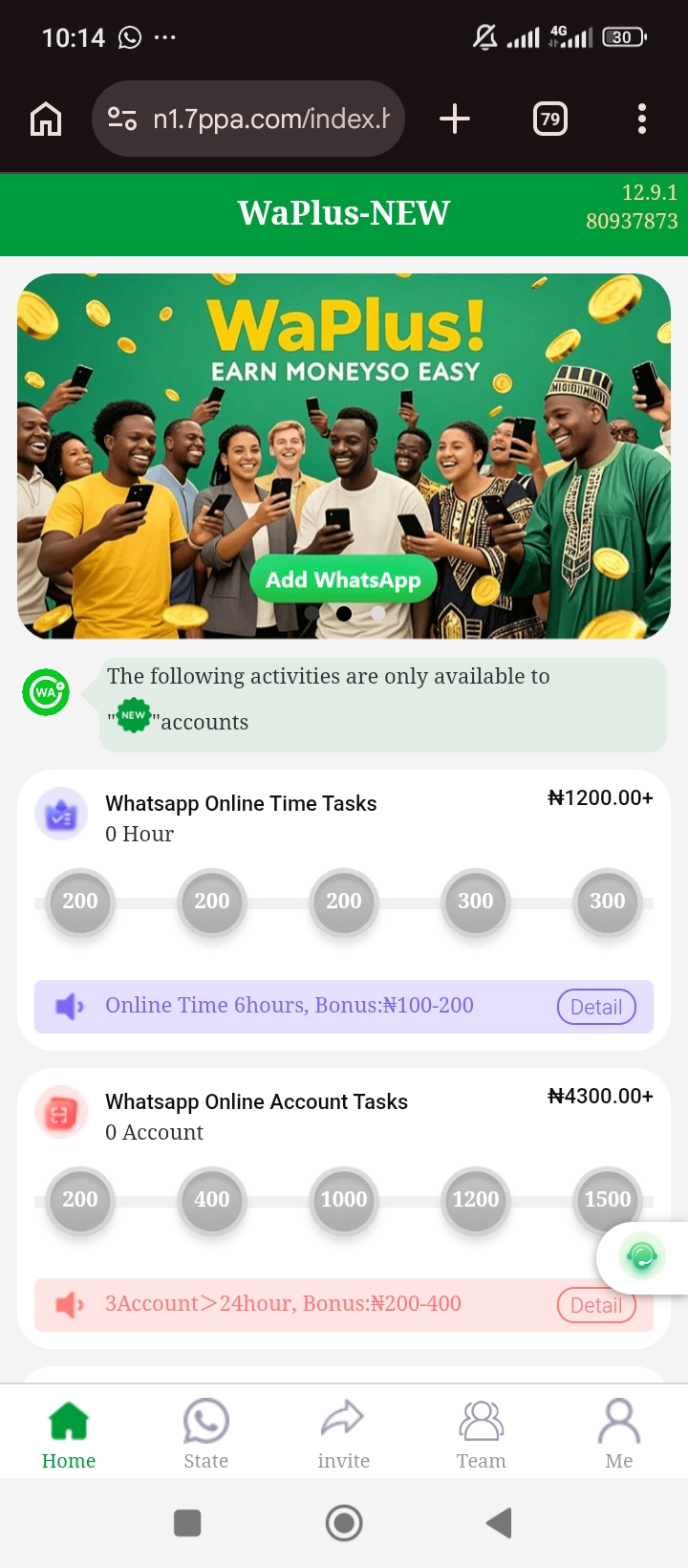688x1568 pixels.
Task: View Detail for Online Time bonus
Action: coord(596,1007)
